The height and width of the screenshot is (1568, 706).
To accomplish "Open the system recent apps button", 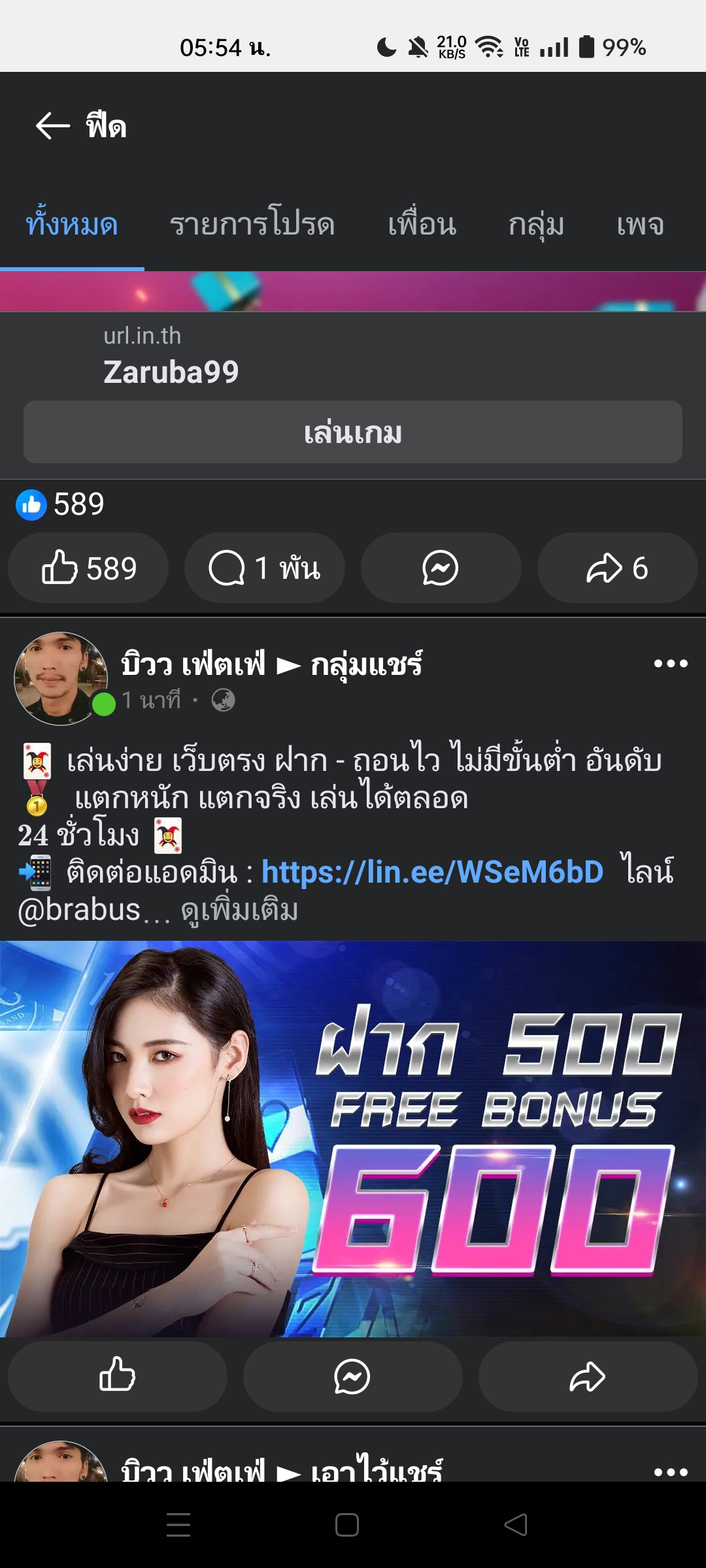I will pos(178,1525).
